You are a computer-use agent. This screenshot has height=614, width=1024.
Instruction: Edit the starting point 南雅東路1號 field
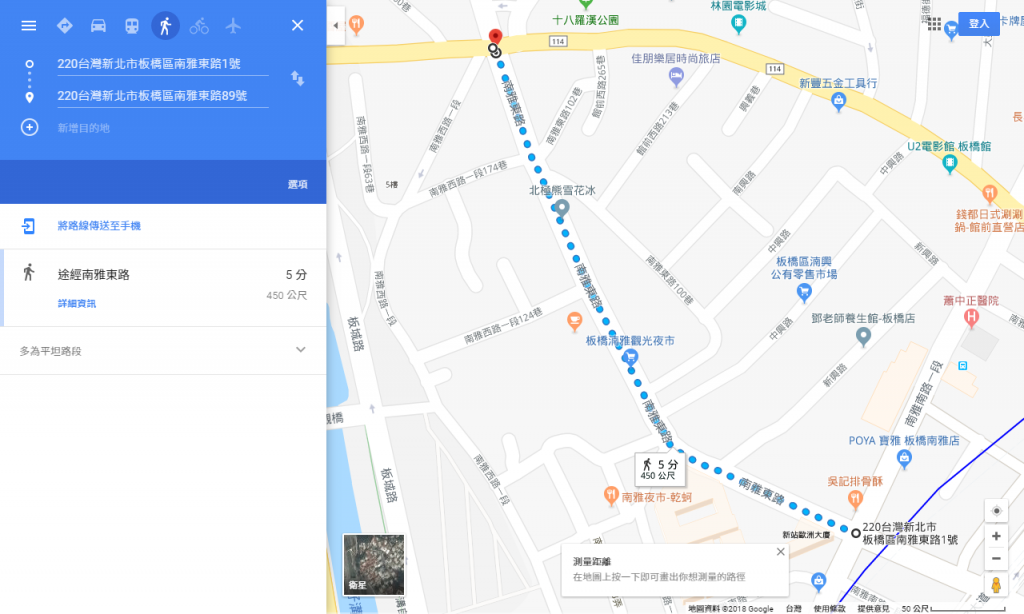click(x=162, y=64)
